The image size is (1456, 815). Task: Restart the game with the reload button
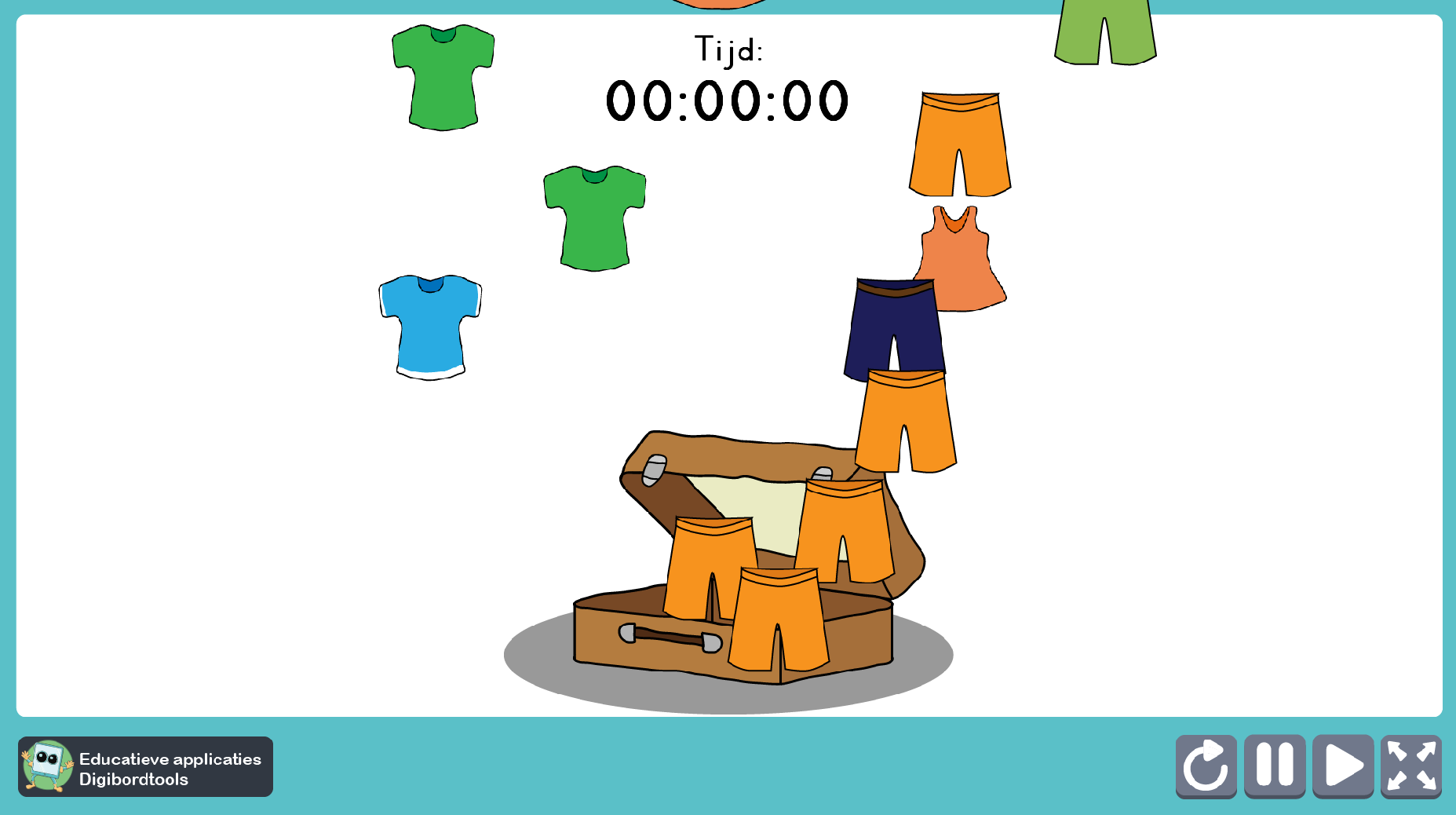point(1206,766)
